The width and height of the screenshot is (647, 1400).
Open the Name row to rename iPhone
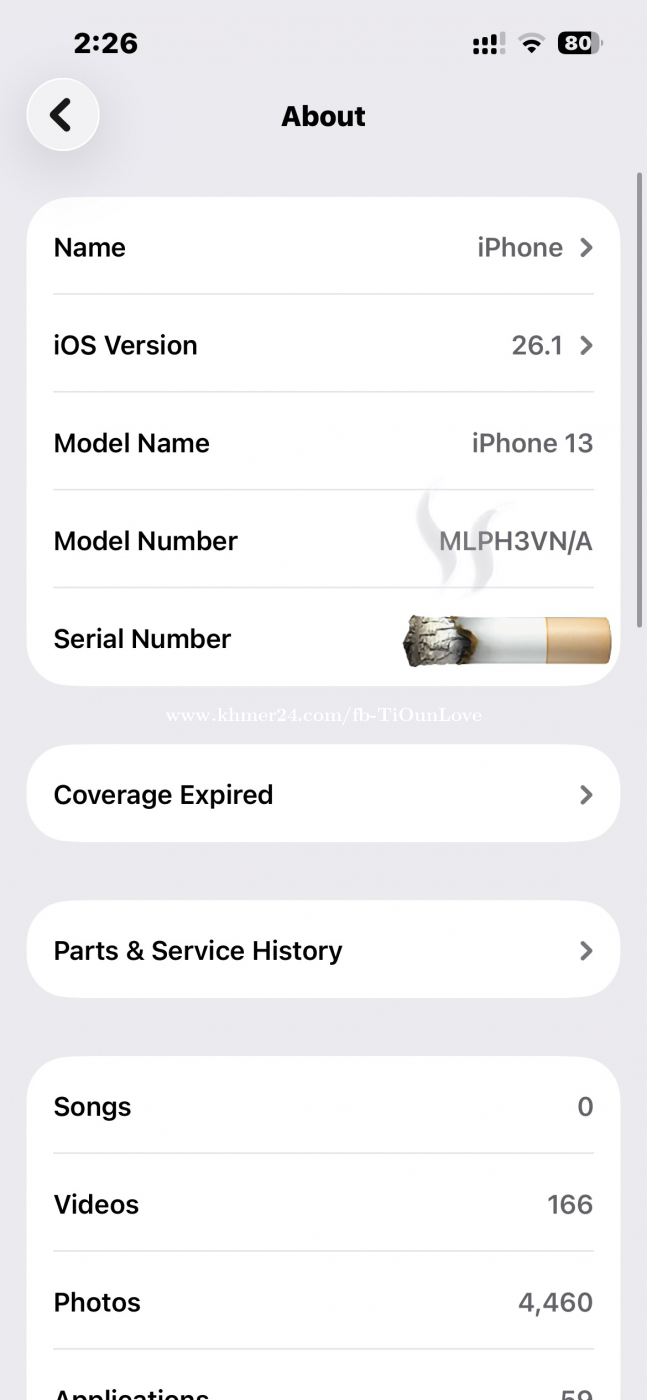(x=323, y=247)
